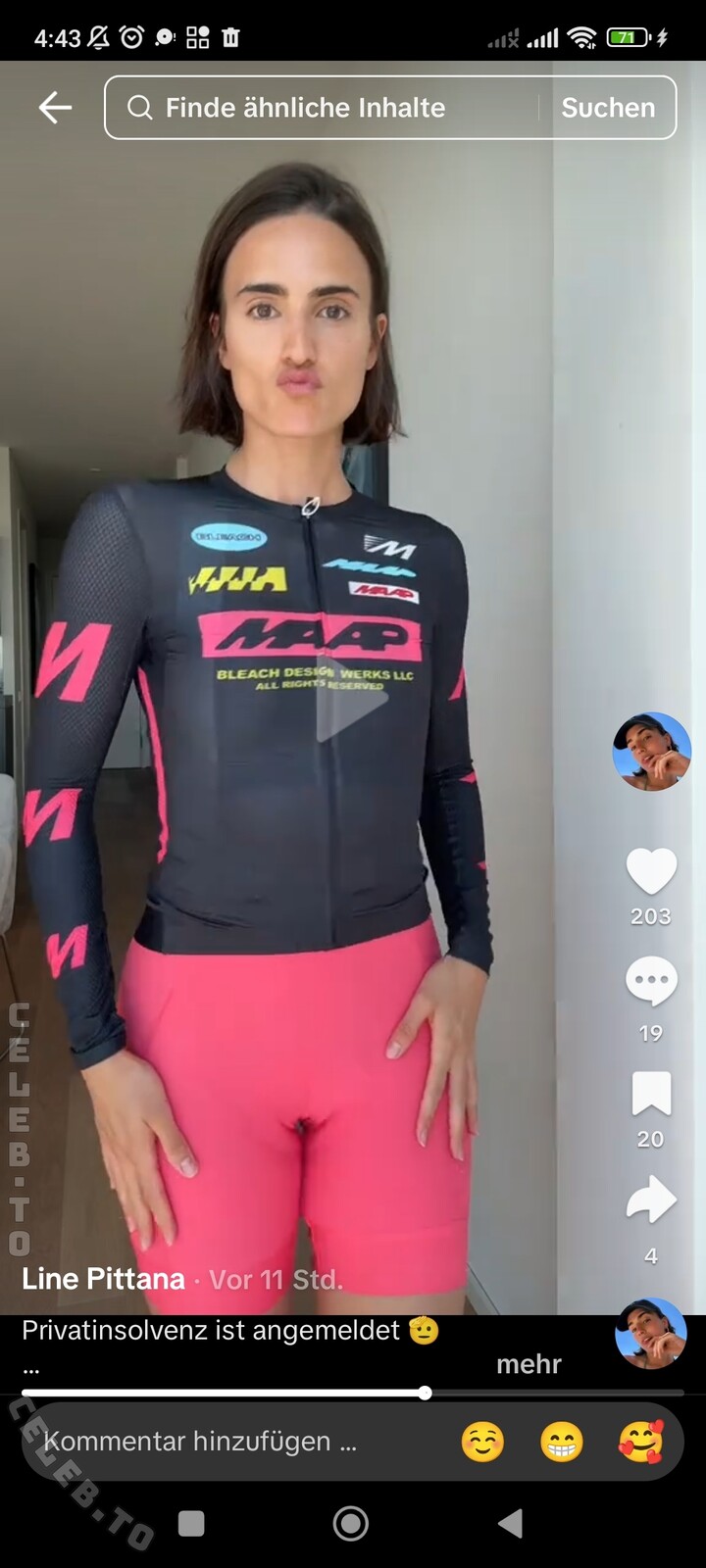Like this video with the heart
The height and width of the screenshot is (1568, 706).
click(651, 871)
